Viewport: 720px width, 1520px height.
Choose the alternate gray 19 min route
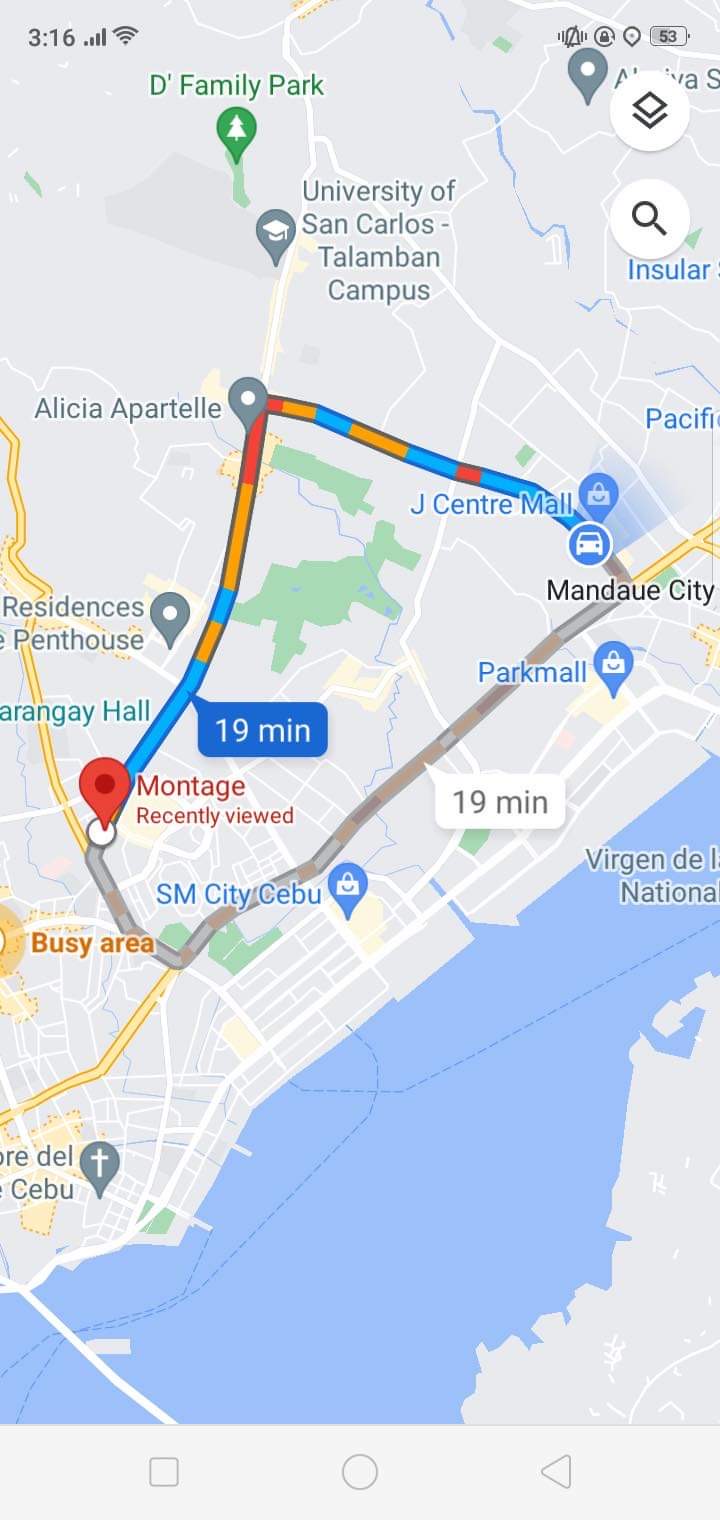coord(499,801)
